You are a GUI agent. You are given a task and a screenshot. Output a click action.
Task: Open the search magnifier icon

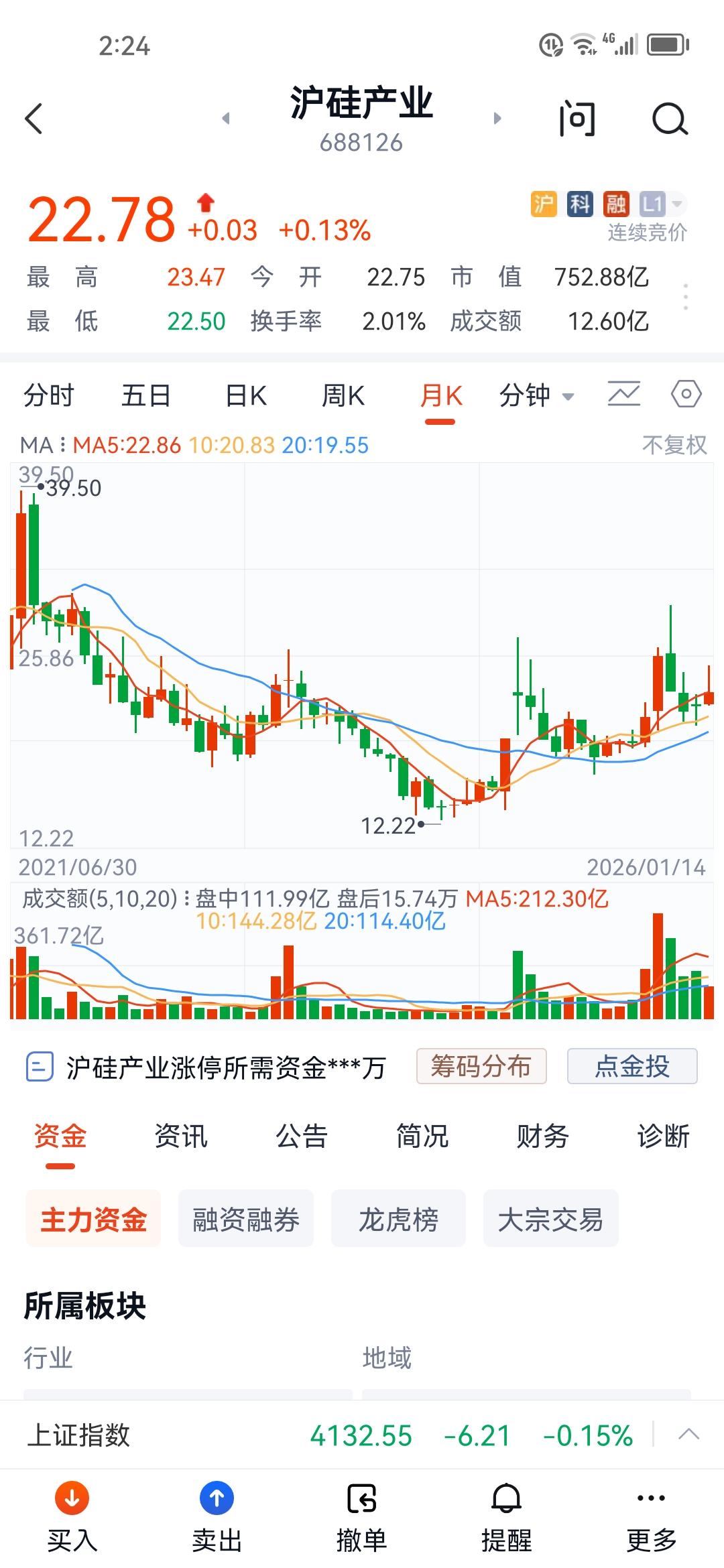[670, 119]
